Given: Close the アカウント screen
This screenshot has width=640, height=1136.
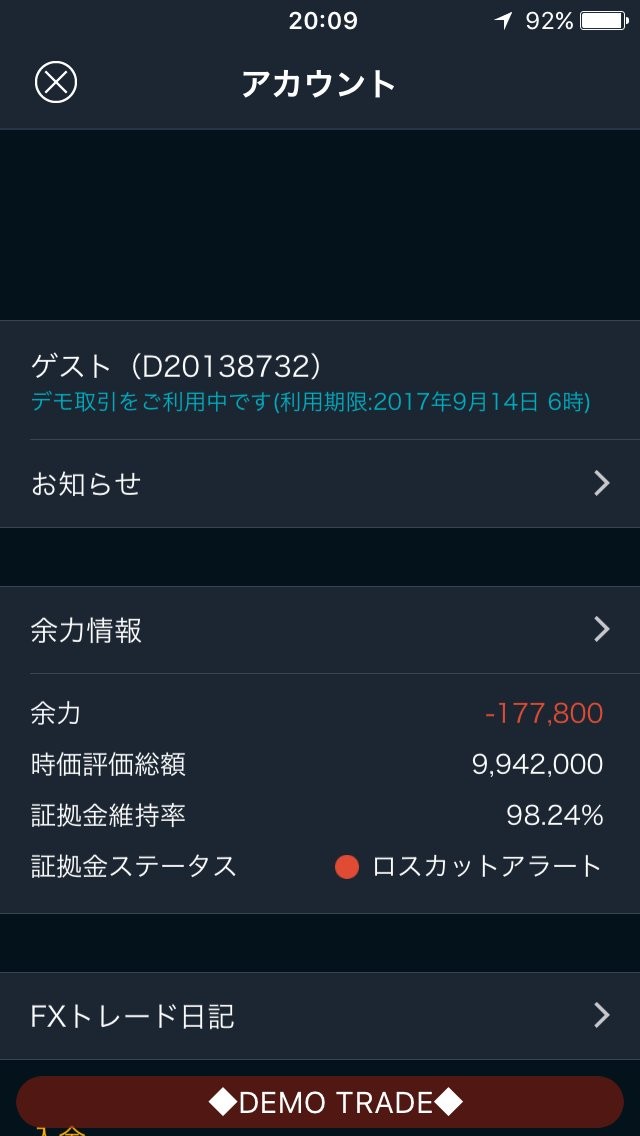Looking at the screenshot, I should [56, 82].
